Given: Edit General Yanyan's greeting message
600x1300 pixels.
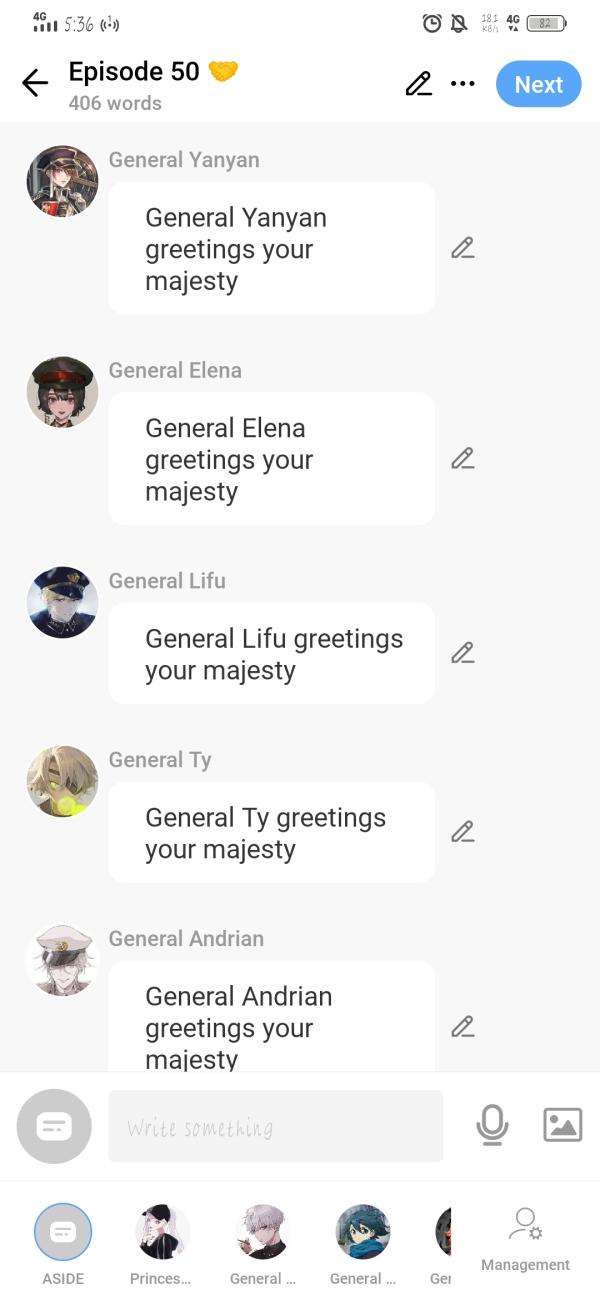Looking at the screenshot, I should click(462, 248).
